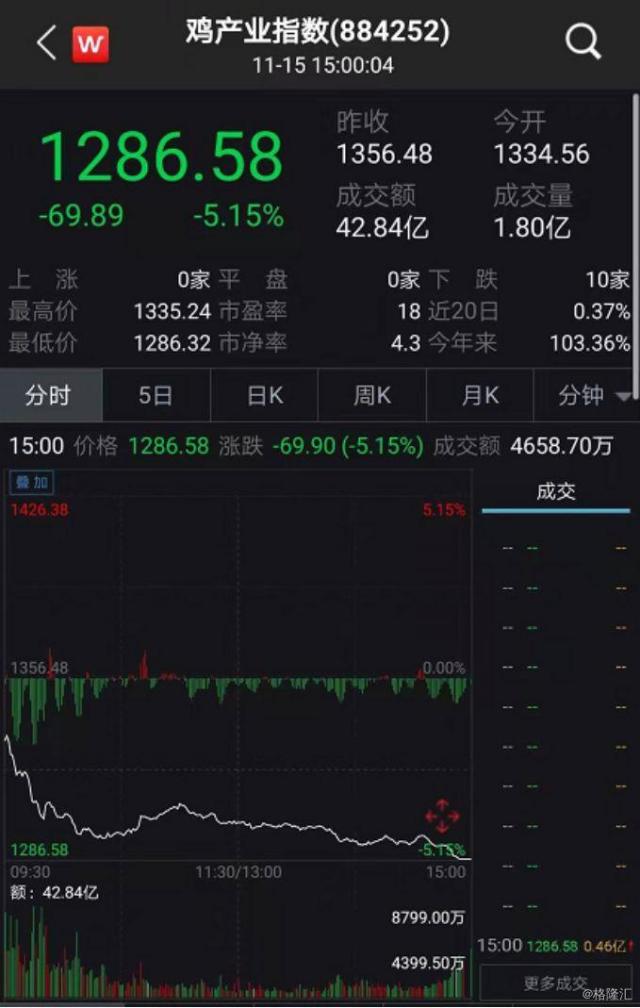Select the 5日 chart tab
The height and width of the screenshot is (1008, 640).
[x=156, y=396]
